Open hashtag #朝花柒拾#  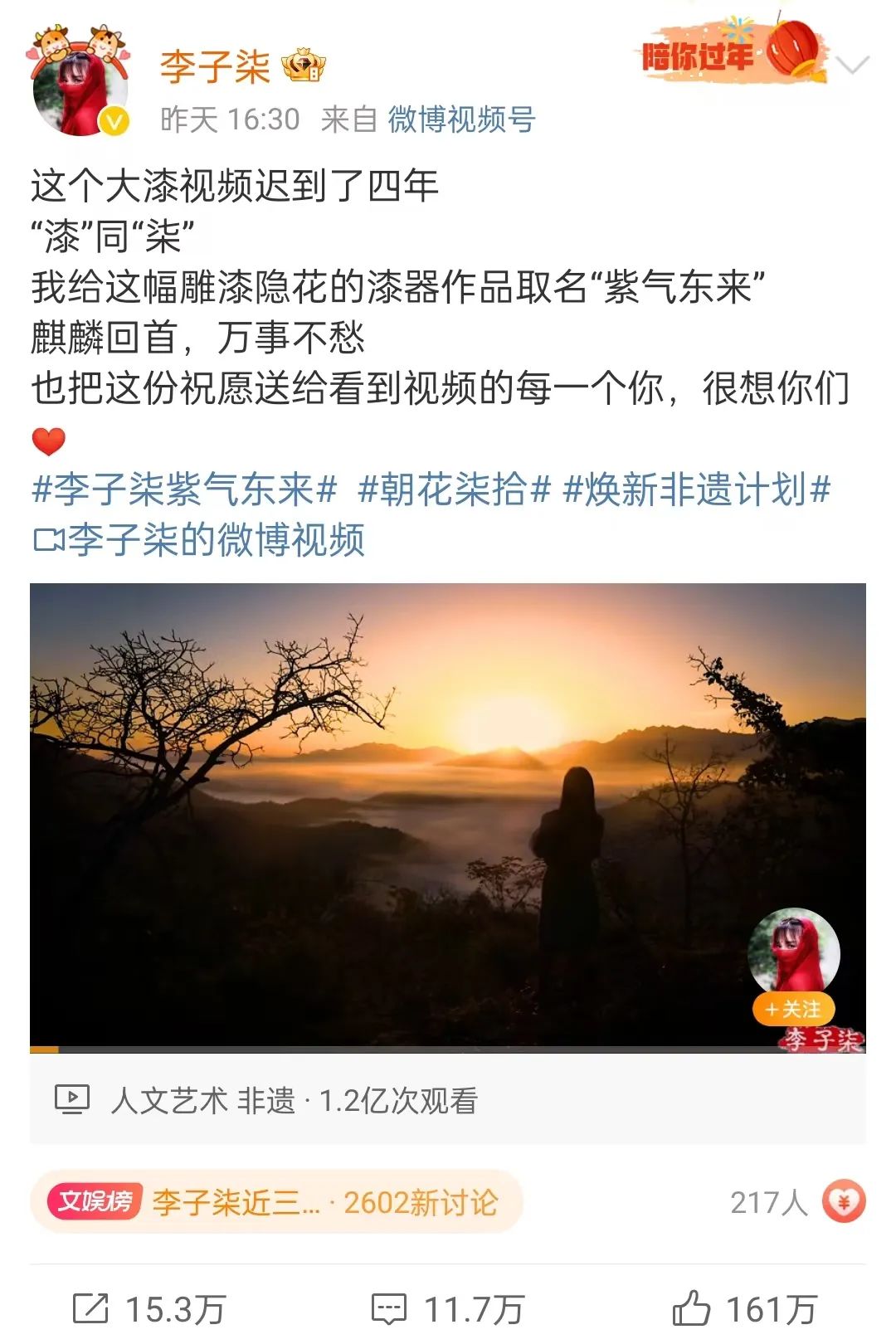(454, 489)
